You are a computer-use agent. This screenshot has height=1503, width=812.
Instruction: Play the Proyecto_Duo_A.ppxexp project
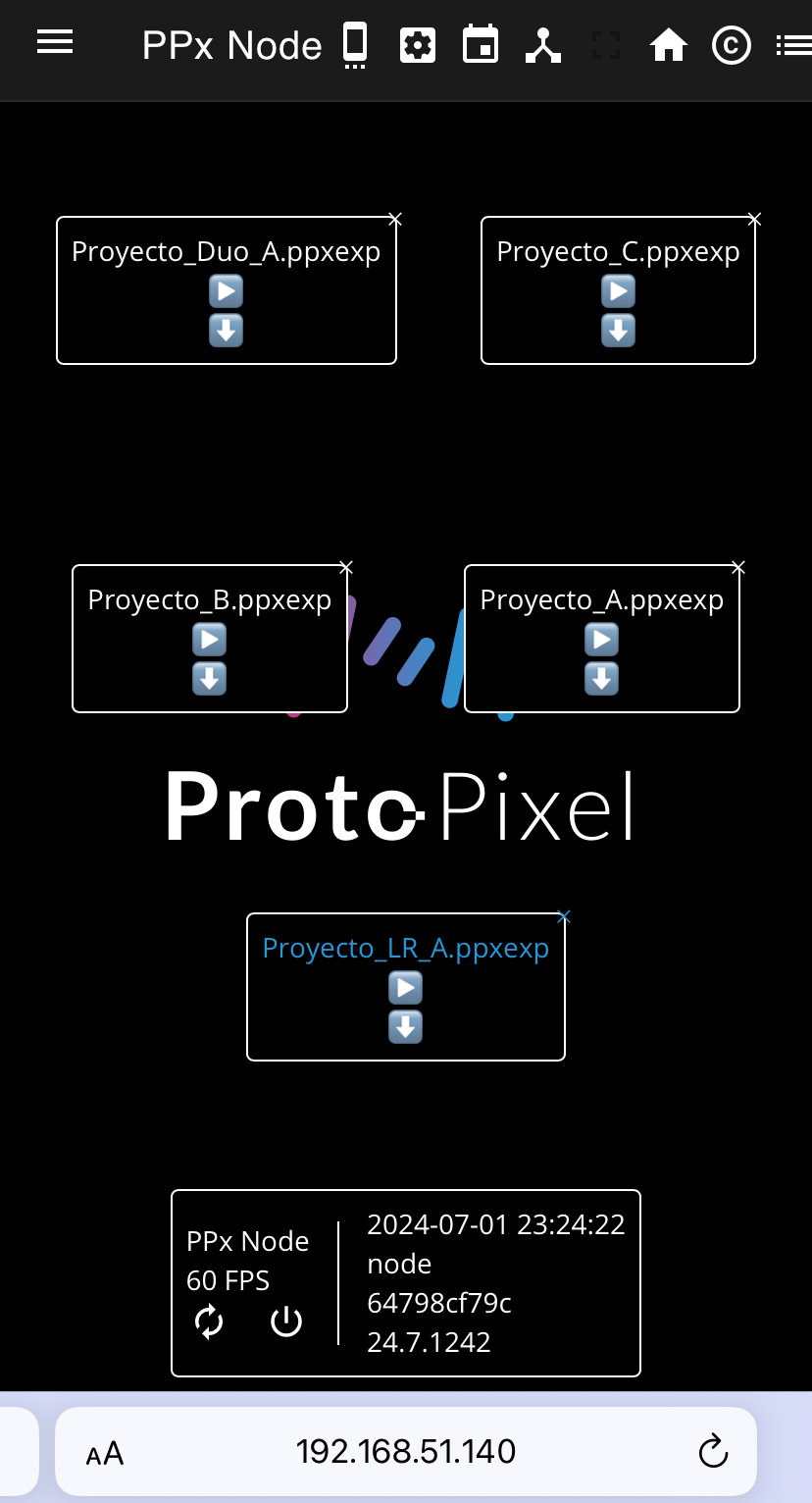227,290
